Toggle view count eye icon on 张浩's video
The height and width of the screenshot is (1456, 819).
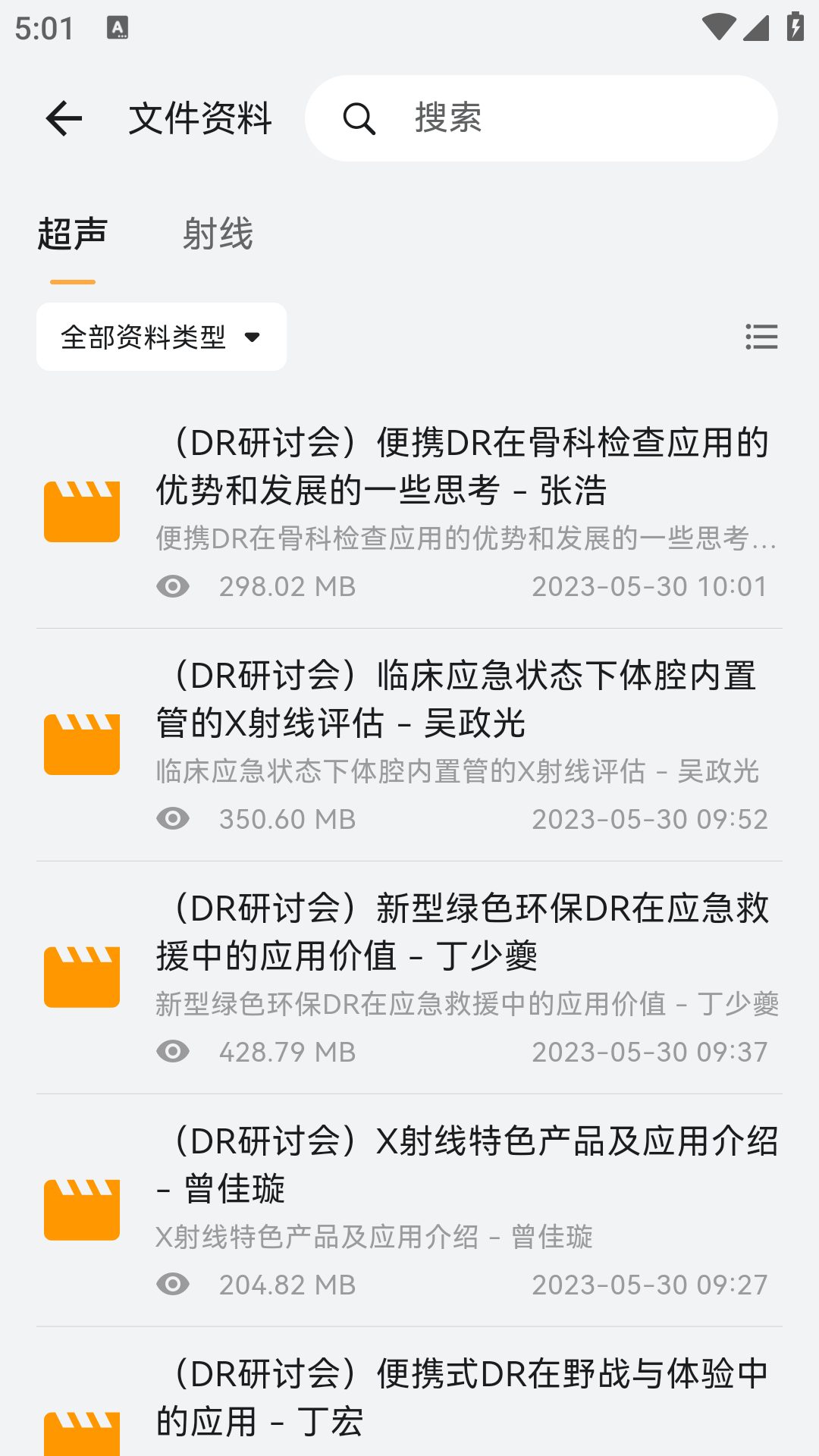pyautogui.click(x=174, y=586)
